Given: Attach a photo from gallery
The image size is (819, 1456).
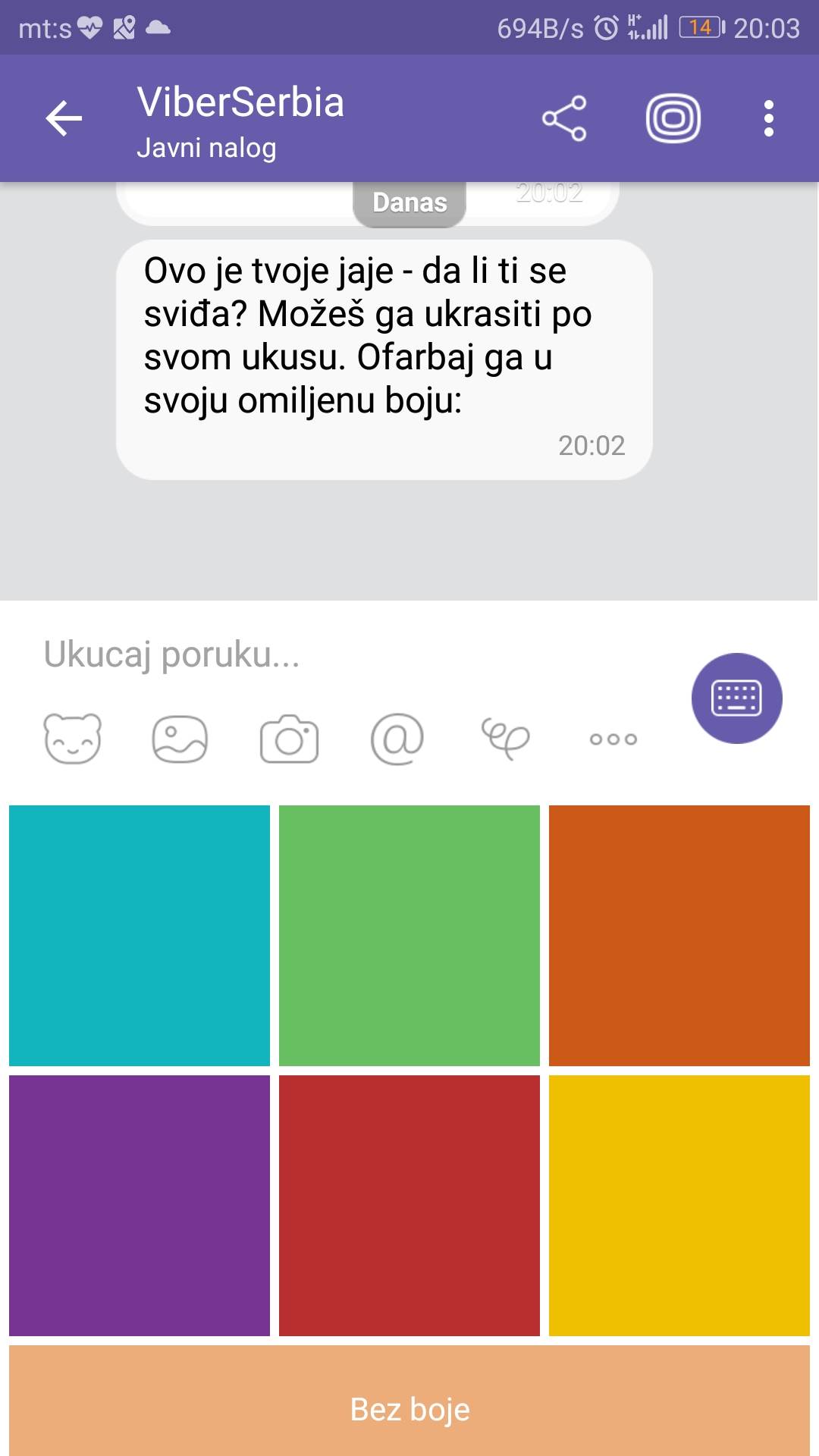Looking at the screenshot, I should 180,739.
